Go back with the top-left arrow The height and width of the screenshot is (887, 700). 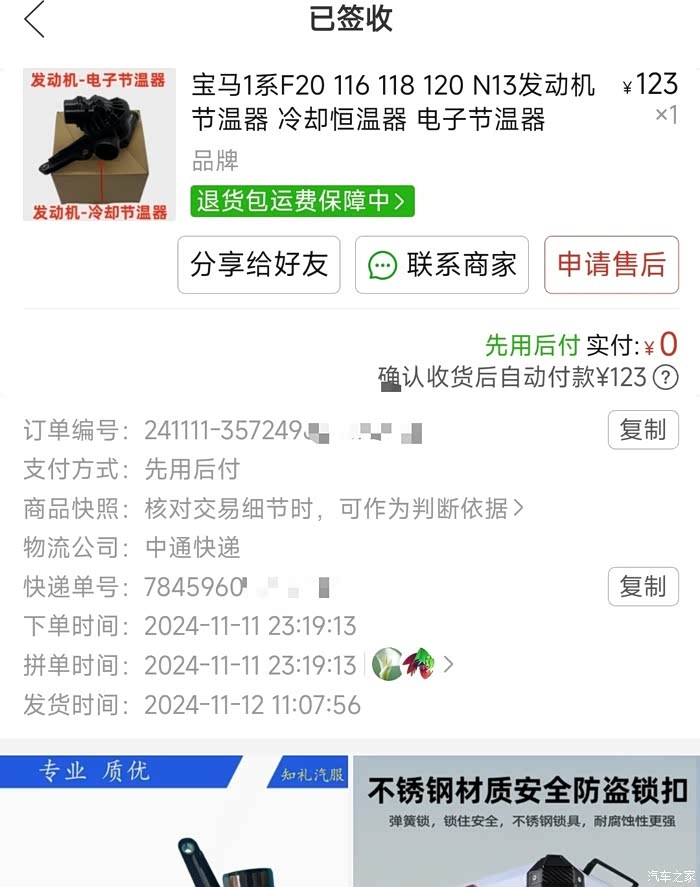click(34, 19)
